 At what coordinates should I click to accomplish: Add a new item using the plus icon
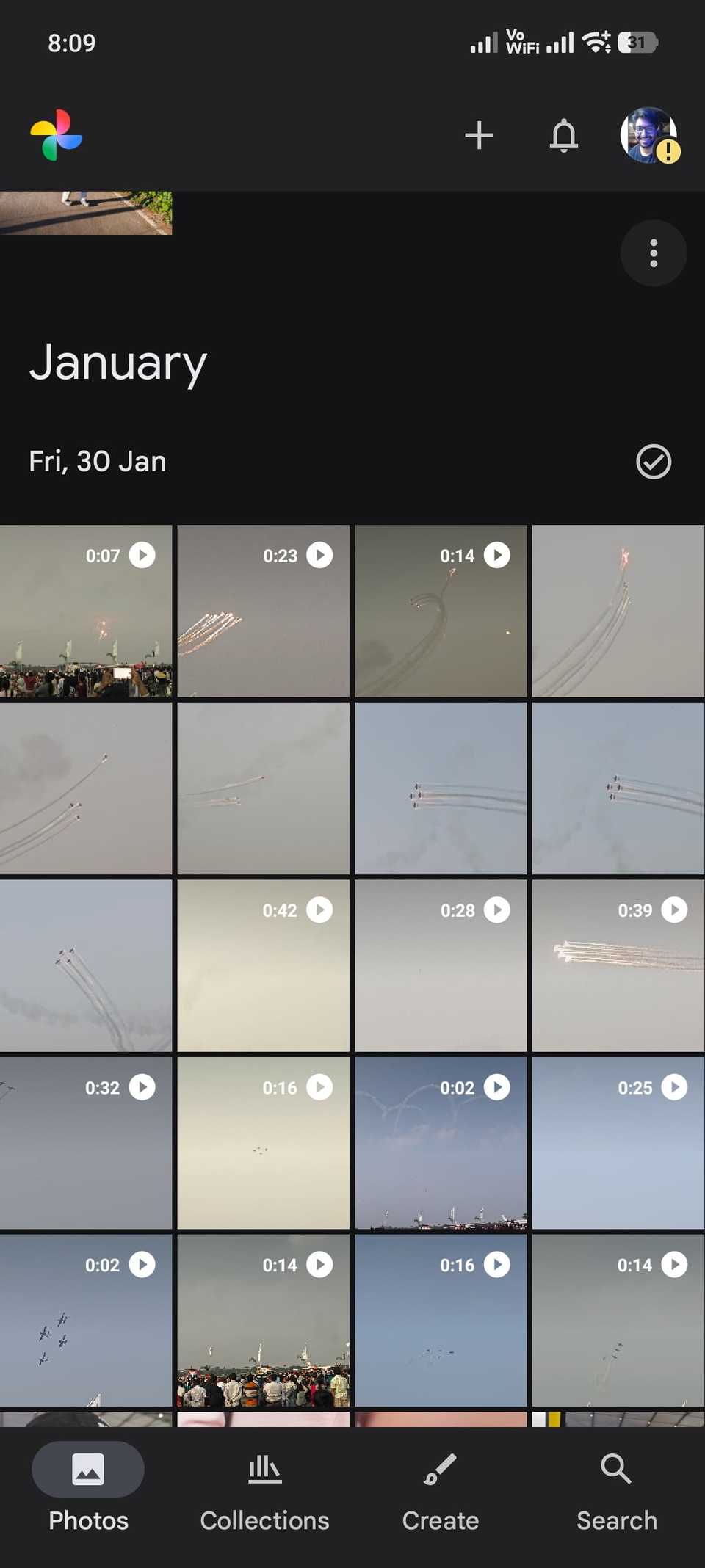click(x=480, y=135)
